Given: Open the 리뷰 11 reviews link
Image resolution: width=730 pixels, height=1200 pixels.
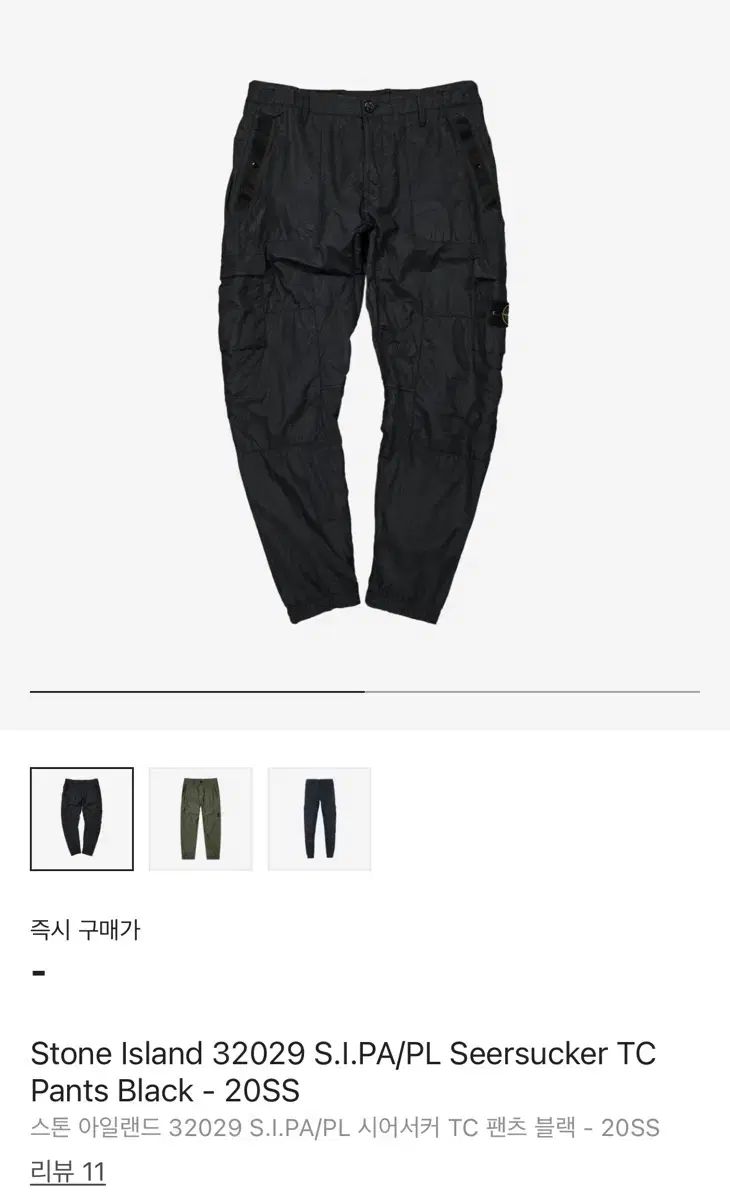Looking at the screenshot, I should (x=68, y=1172).
